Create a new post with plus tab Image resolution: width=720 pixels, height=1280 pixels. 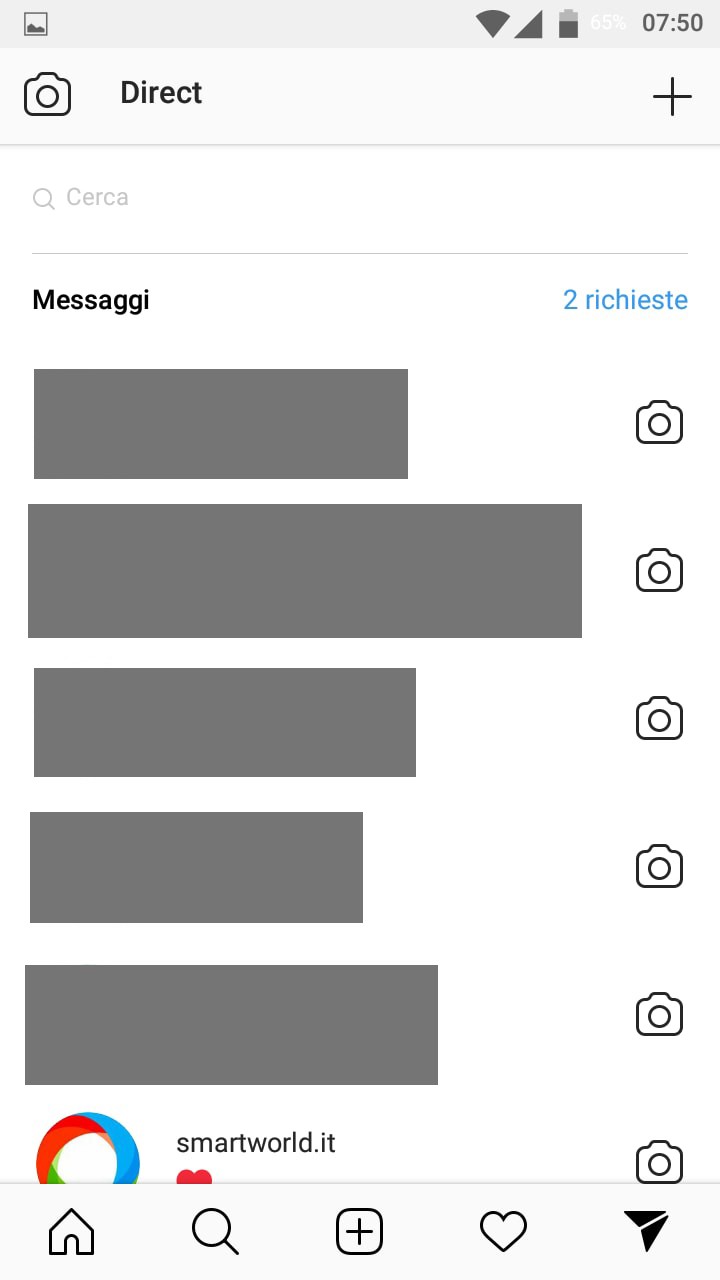(359, 1232)
